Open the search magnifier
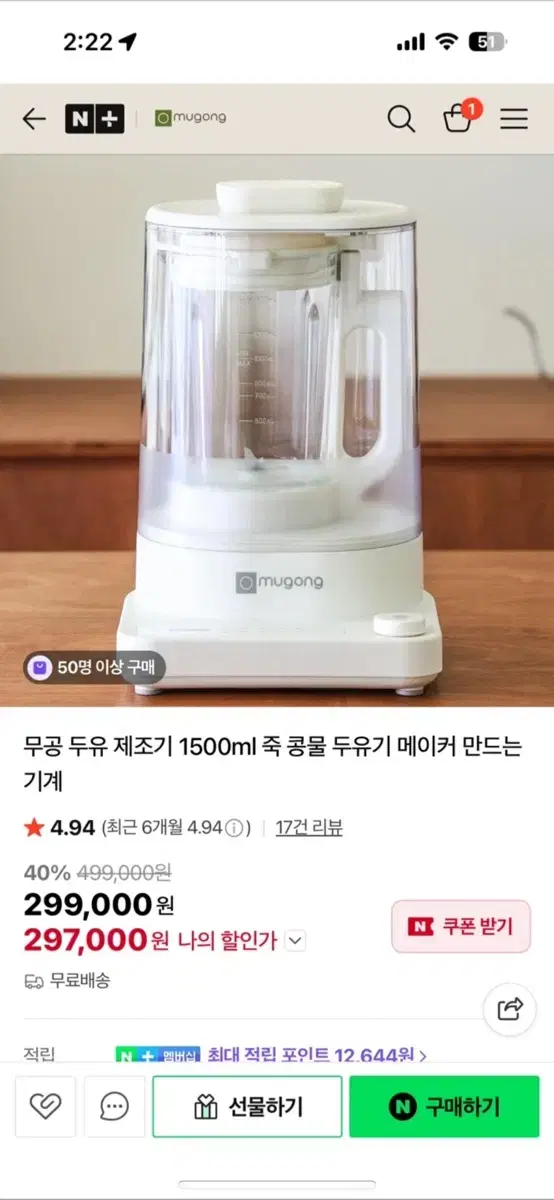Screen dimensions: 554x1200 (401, 119)
